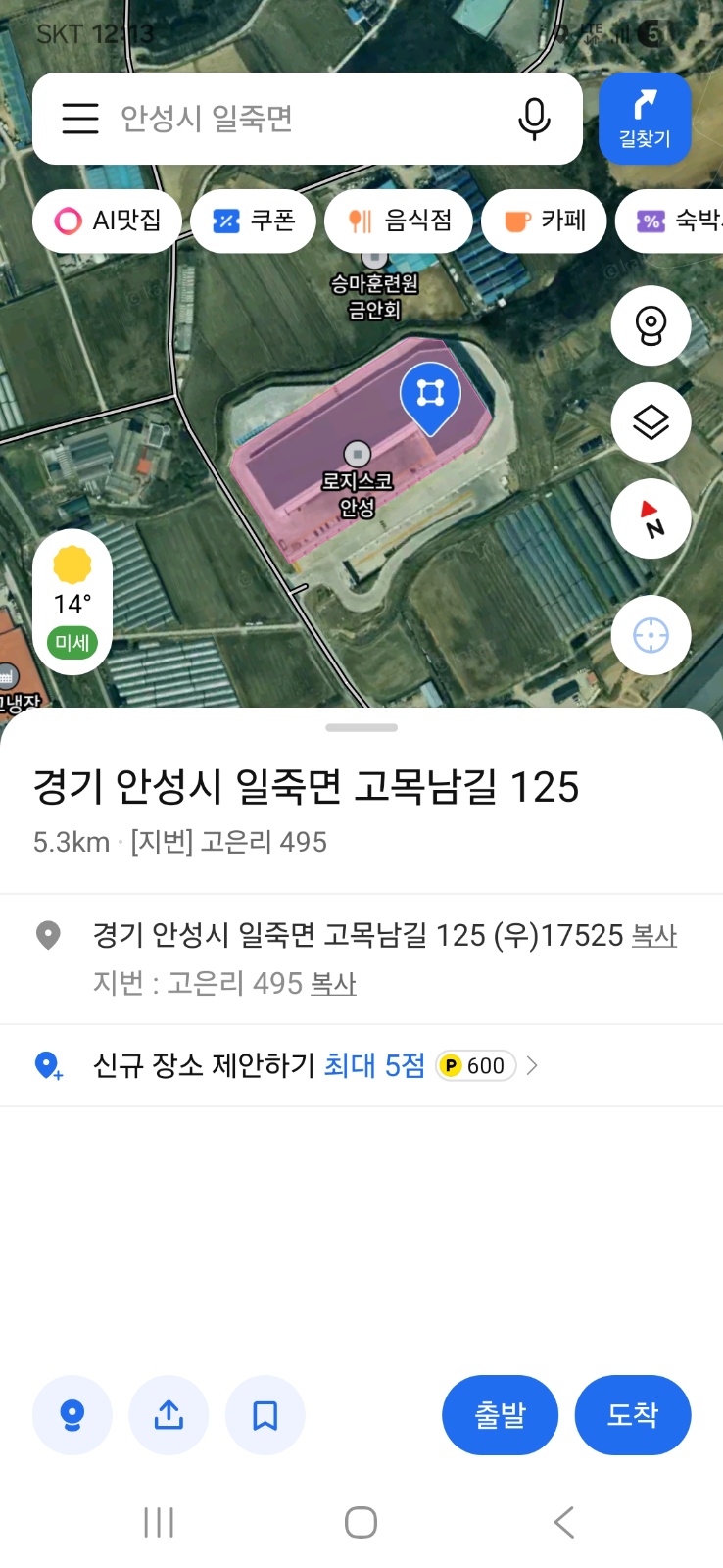Expand the place info panel with drag handle
Screen dimensions: 723x1568
click(x=361, y=727)
